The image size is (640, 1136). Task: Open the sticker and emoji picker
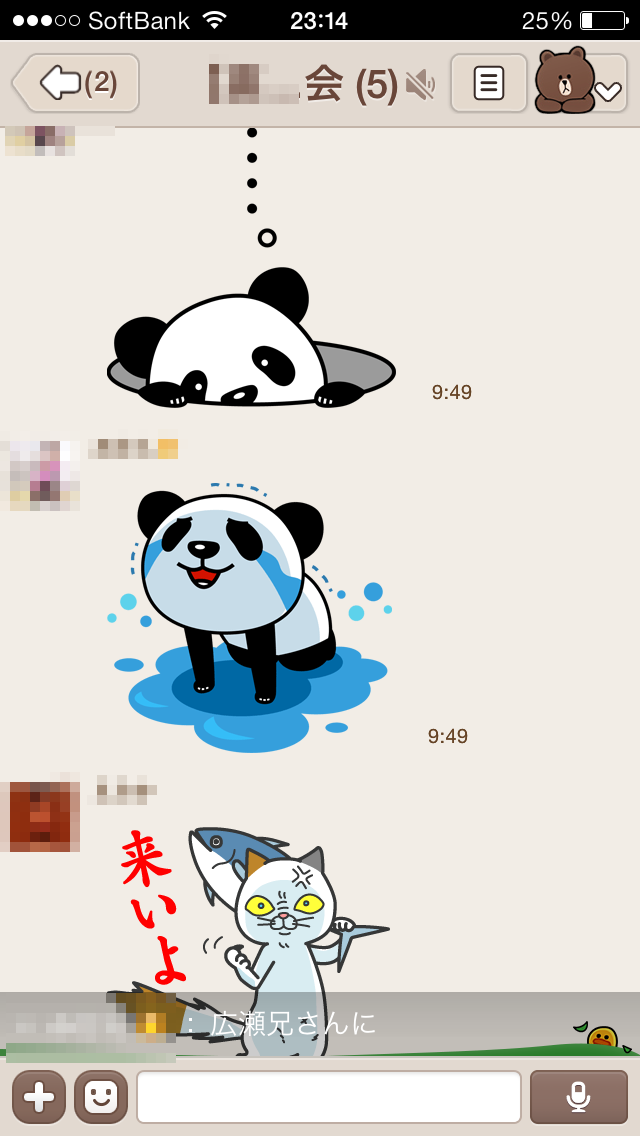tap(100, 1097)
